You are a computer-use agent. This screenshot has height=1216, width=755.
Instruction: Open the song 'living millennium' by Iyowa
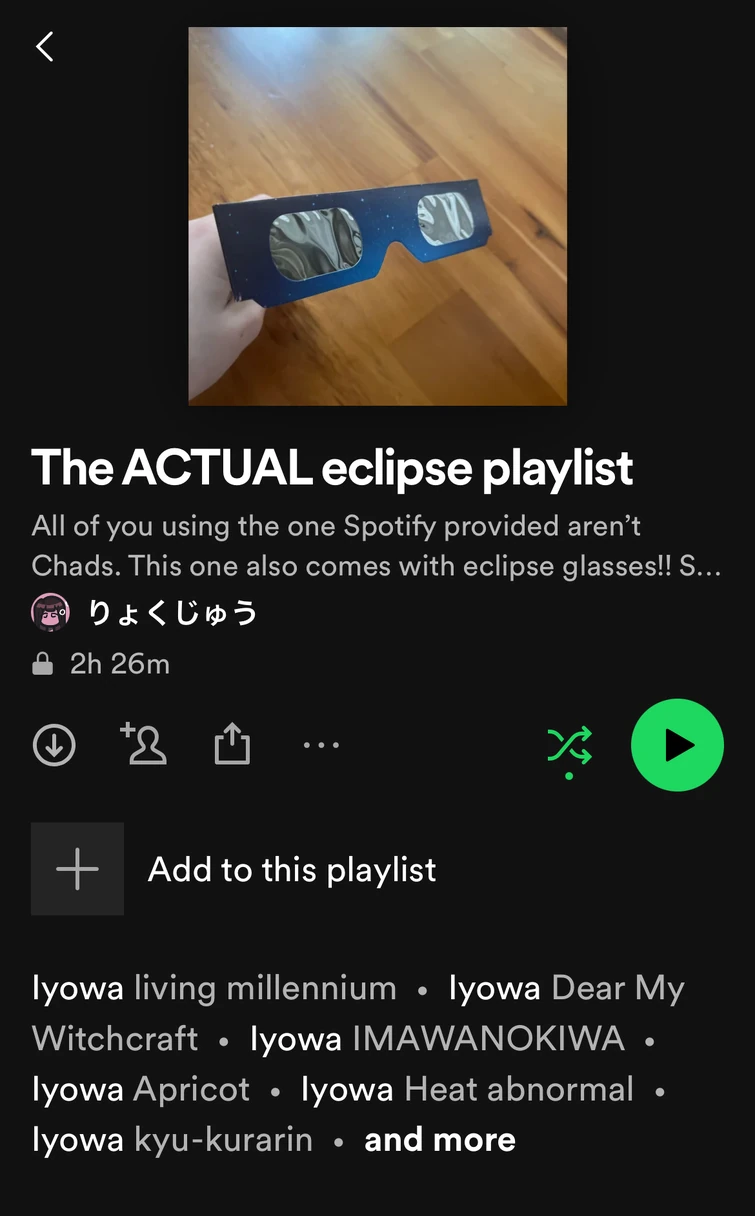point(262,988)
